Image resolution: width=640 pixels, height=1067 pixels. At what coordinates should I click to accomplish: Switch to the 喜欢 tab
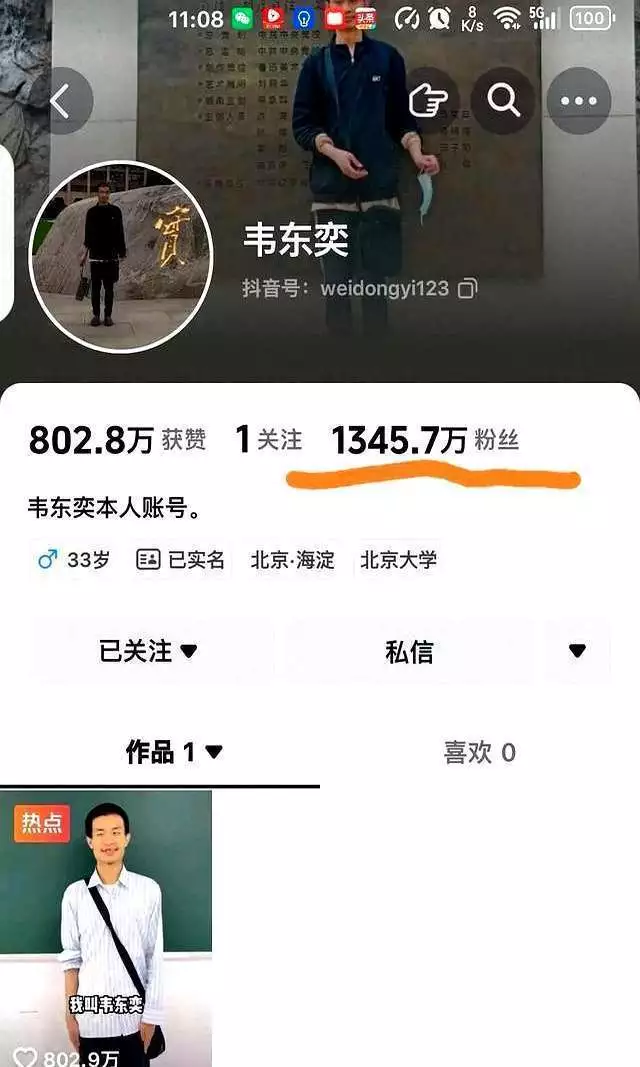479,753
